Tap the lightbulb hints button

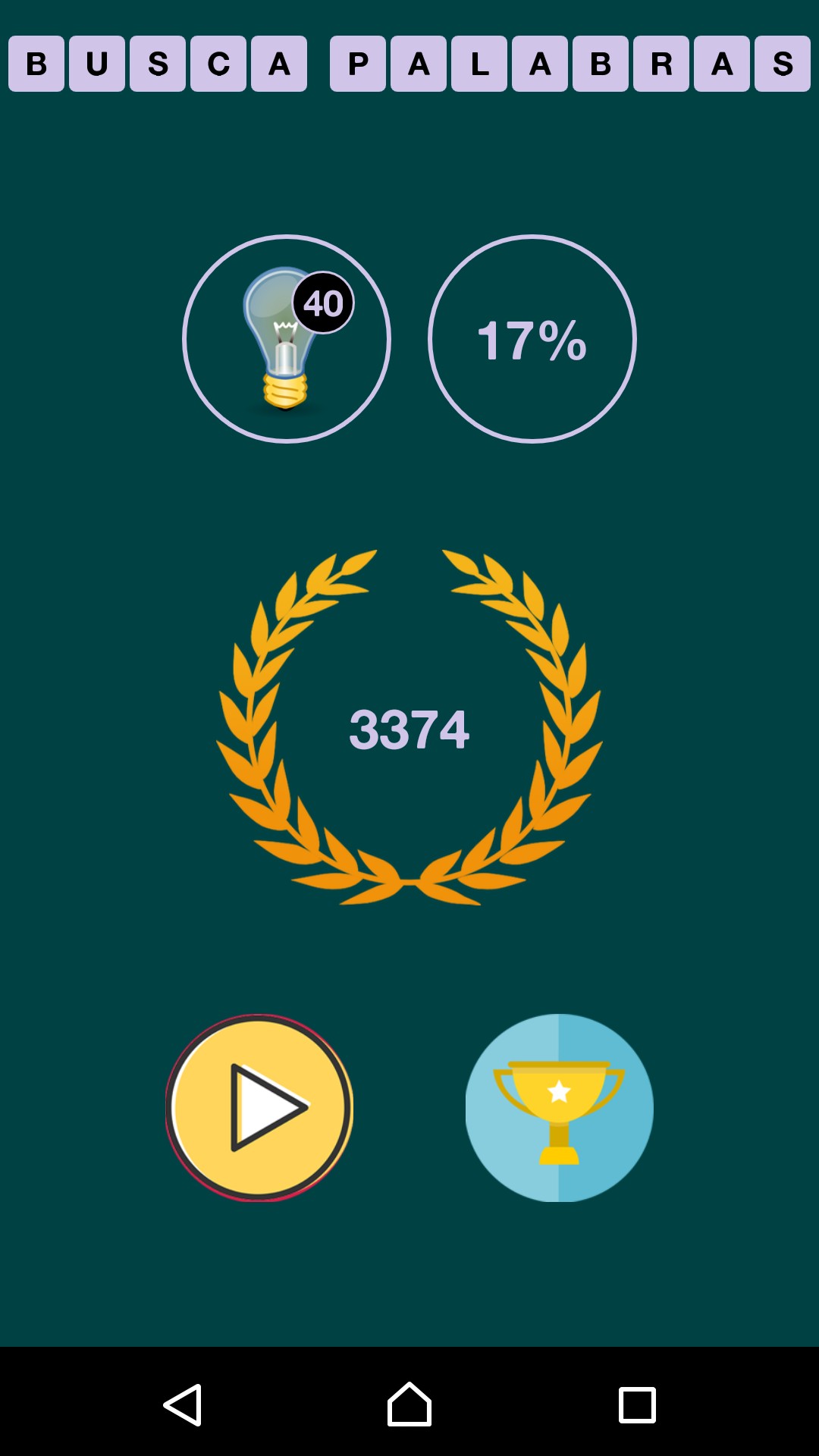tap(287, 338)
